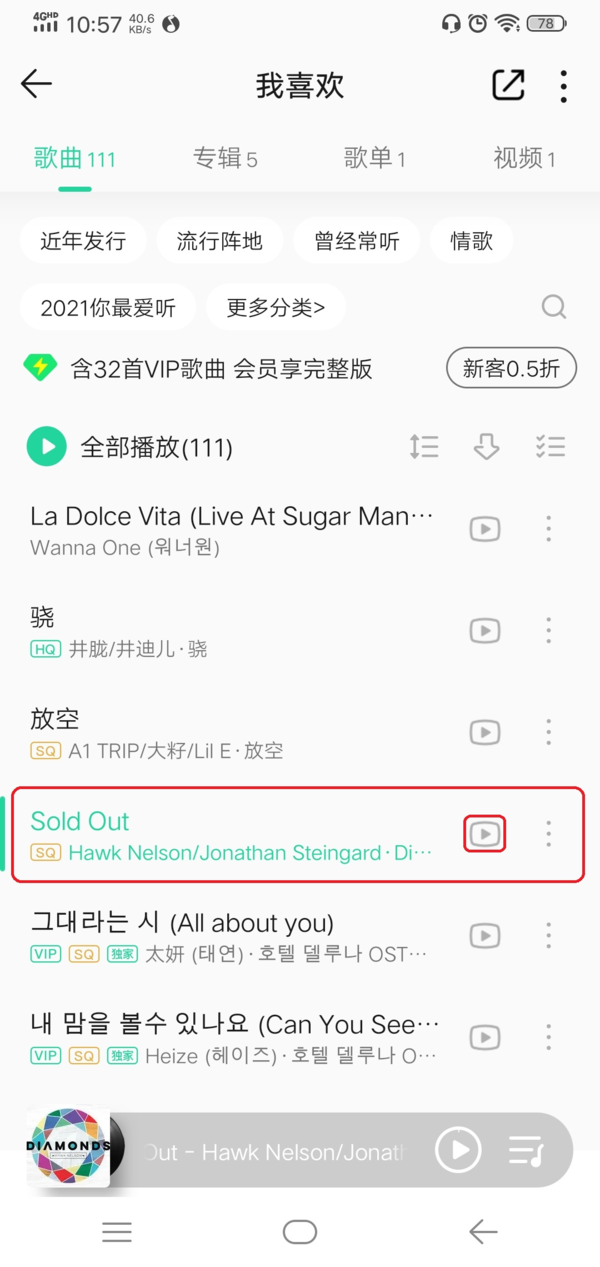Watch the video for 骁

coord(485,630)
